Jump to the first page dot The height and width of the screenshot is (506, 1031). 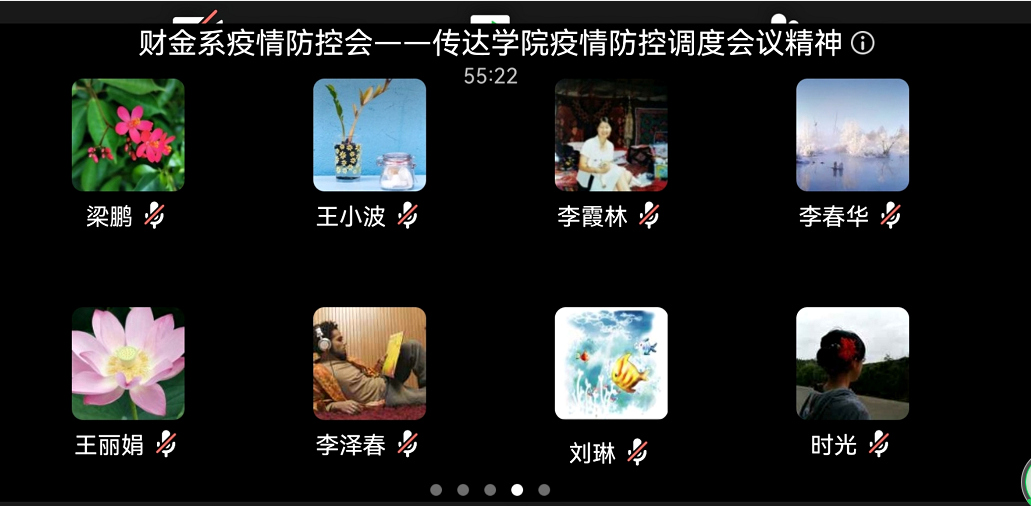[436, 490]
